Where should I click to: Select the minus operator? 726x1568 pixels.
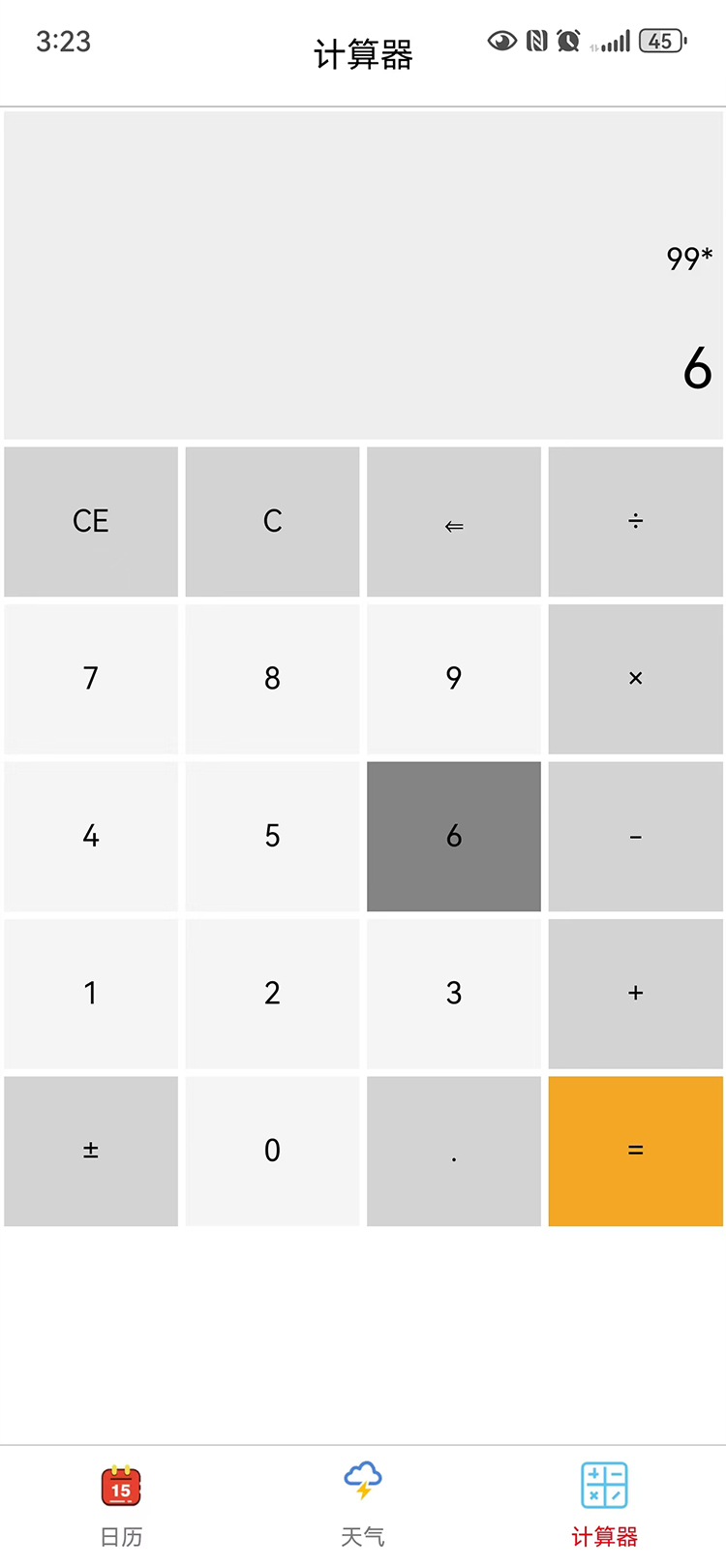(x=635, y=836)
